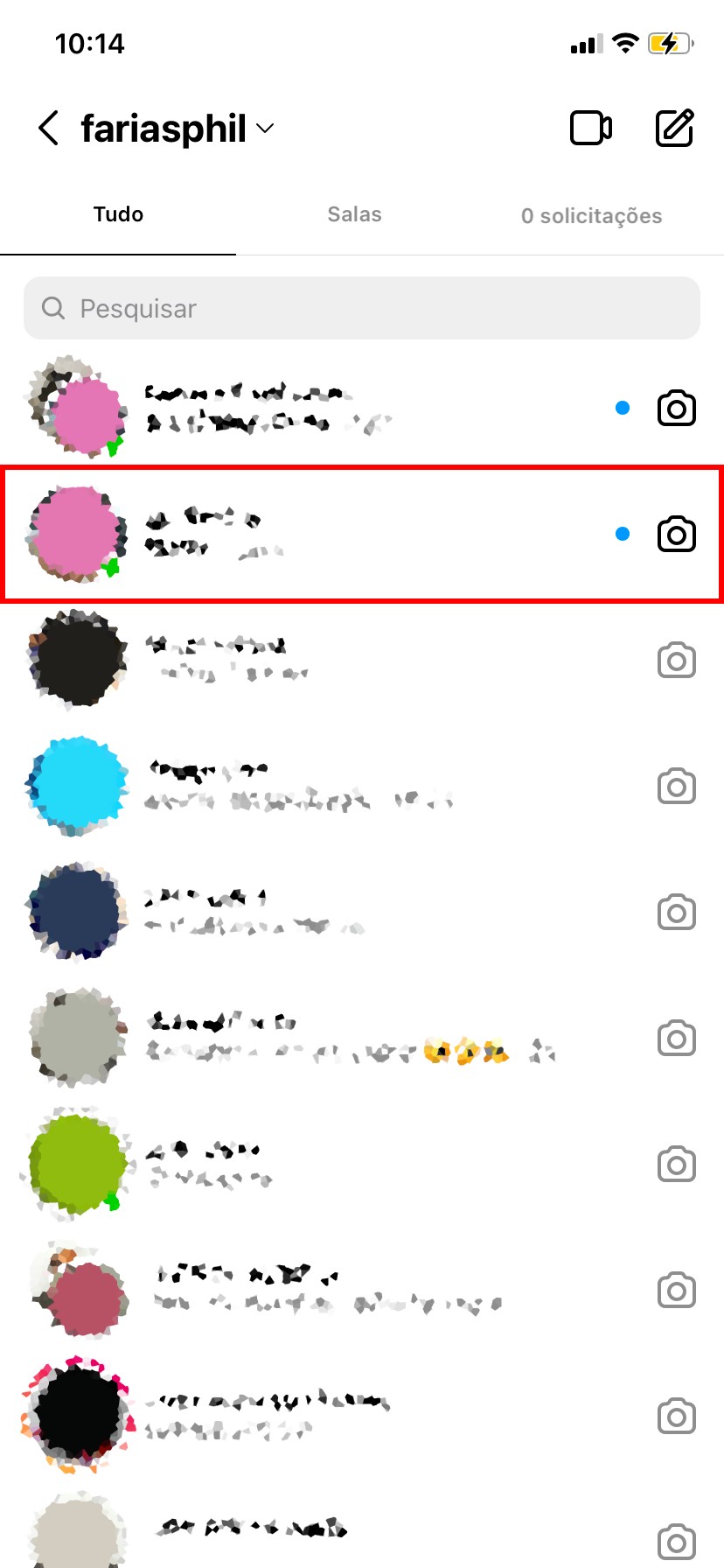Open the 0 solicitações tab
The image size is (724, 1568).
(591, 215)
